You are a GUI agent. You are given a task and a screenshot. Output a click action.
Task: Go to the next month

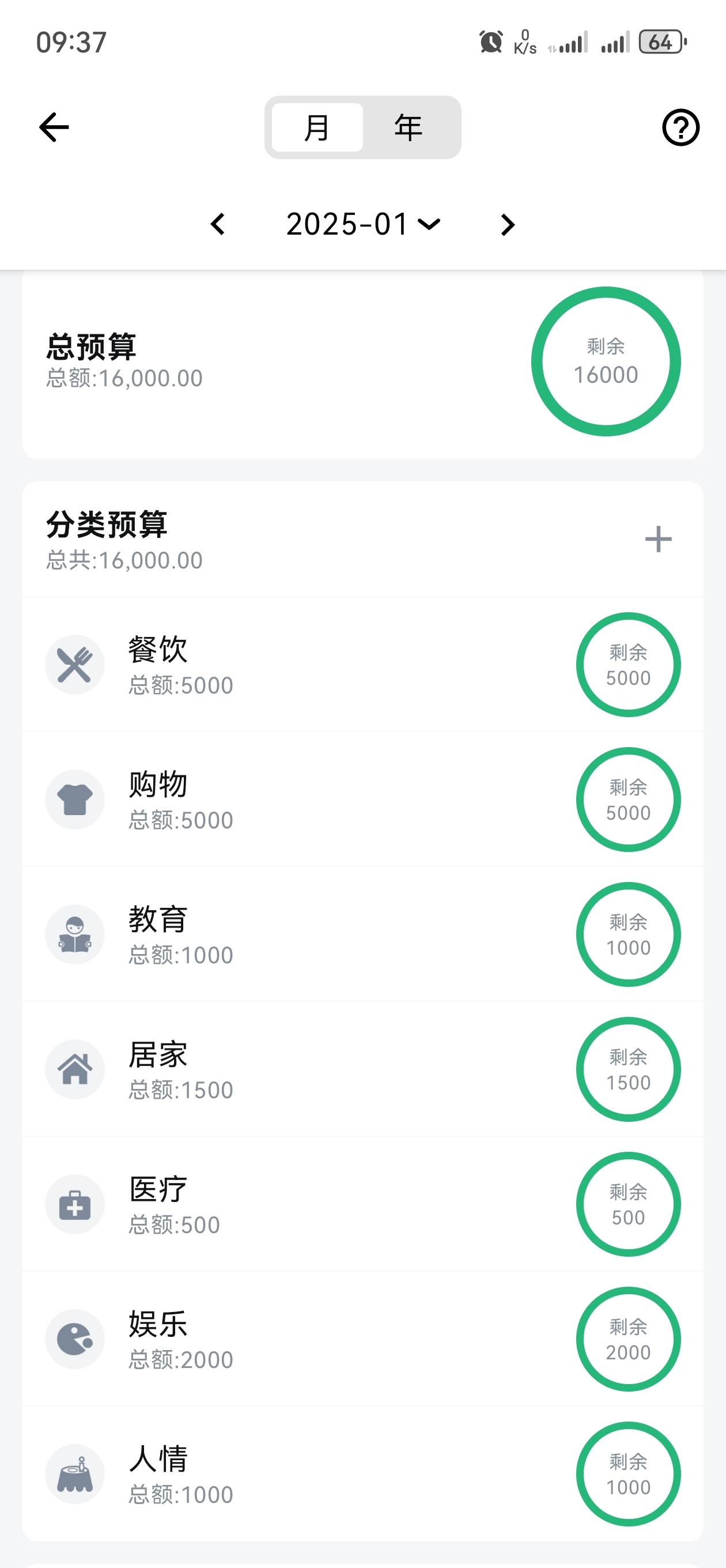click(x=508, y=225)
